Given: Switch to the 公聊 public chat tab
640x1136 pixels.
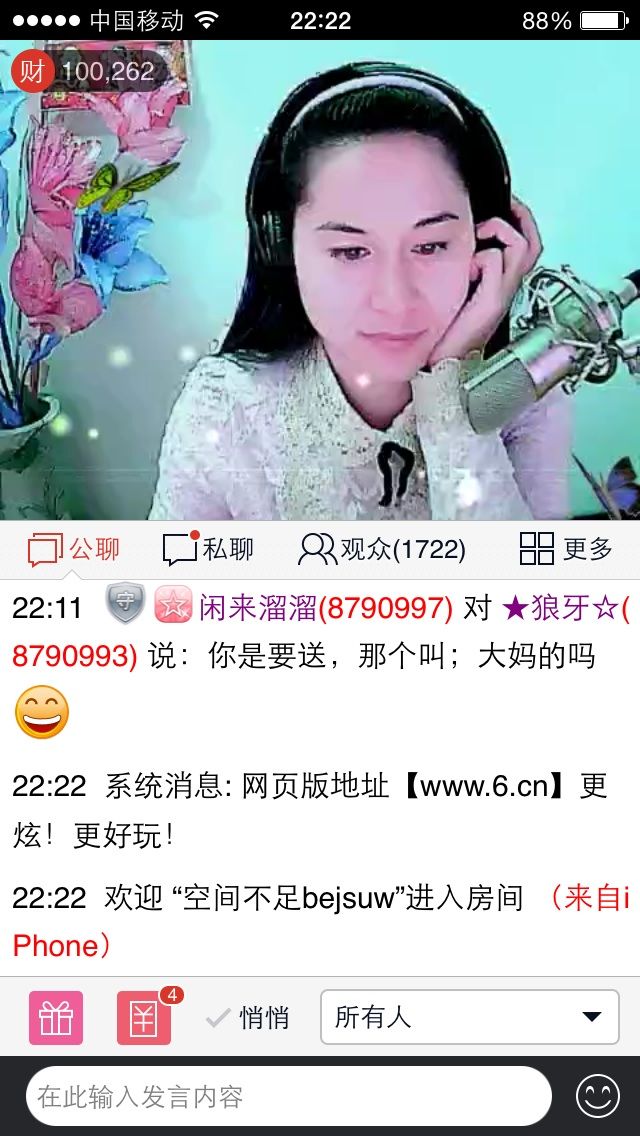Looking at the screenshot, I should pos(74,549).
